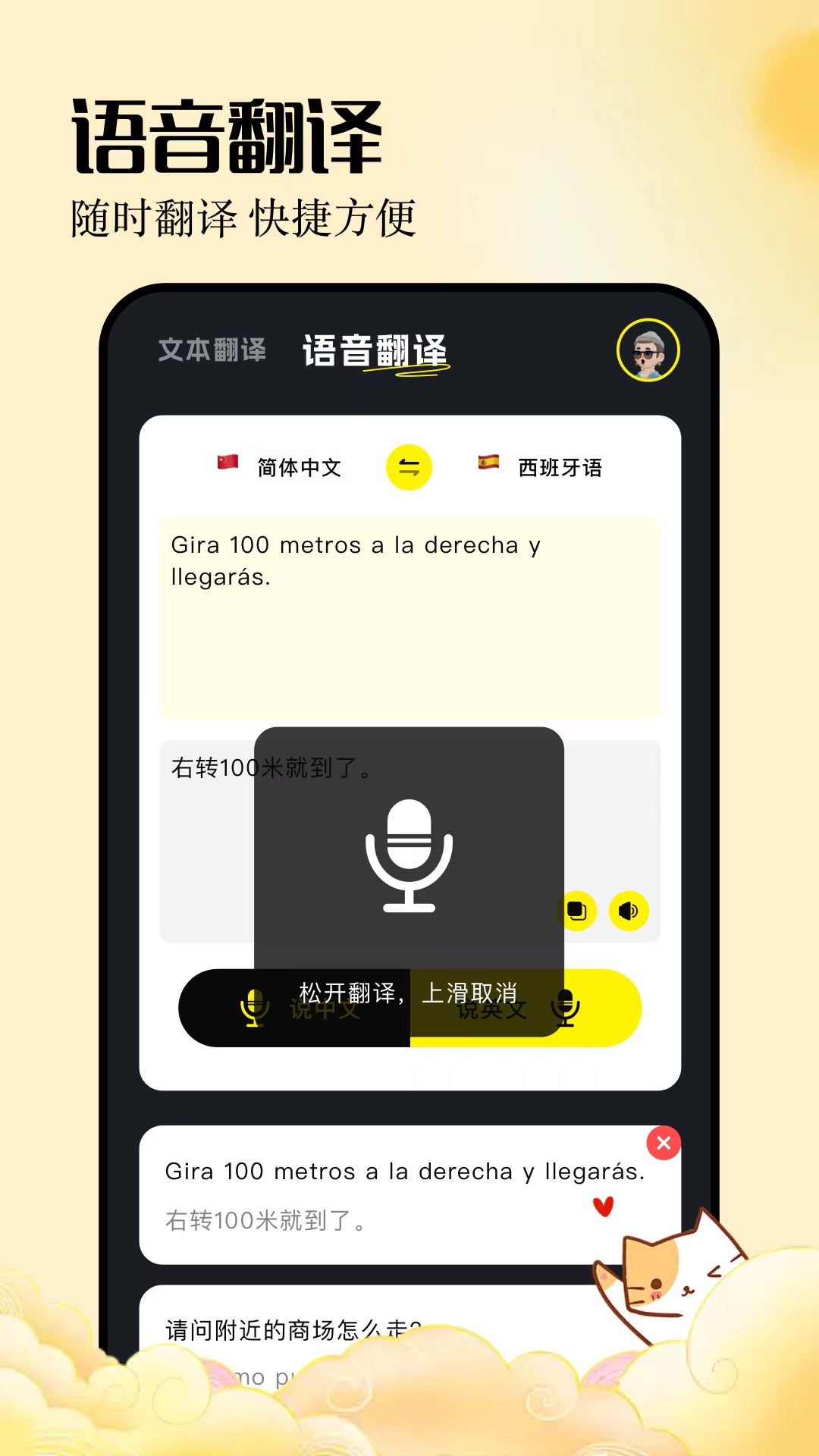Tap the China flag next to 简体中文
Viewport: 819px width, 1456px height.
coord(226,467)
